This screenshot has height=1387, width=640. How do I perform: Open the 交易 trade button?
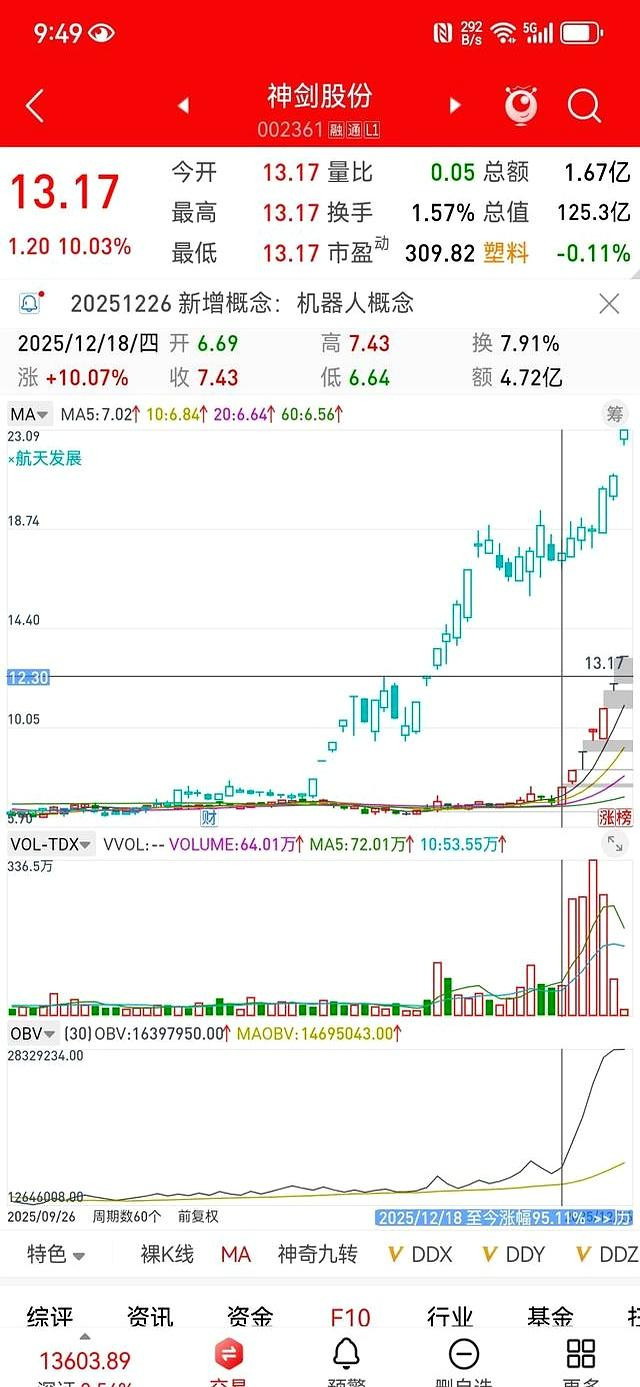(x=227, y=1360)
